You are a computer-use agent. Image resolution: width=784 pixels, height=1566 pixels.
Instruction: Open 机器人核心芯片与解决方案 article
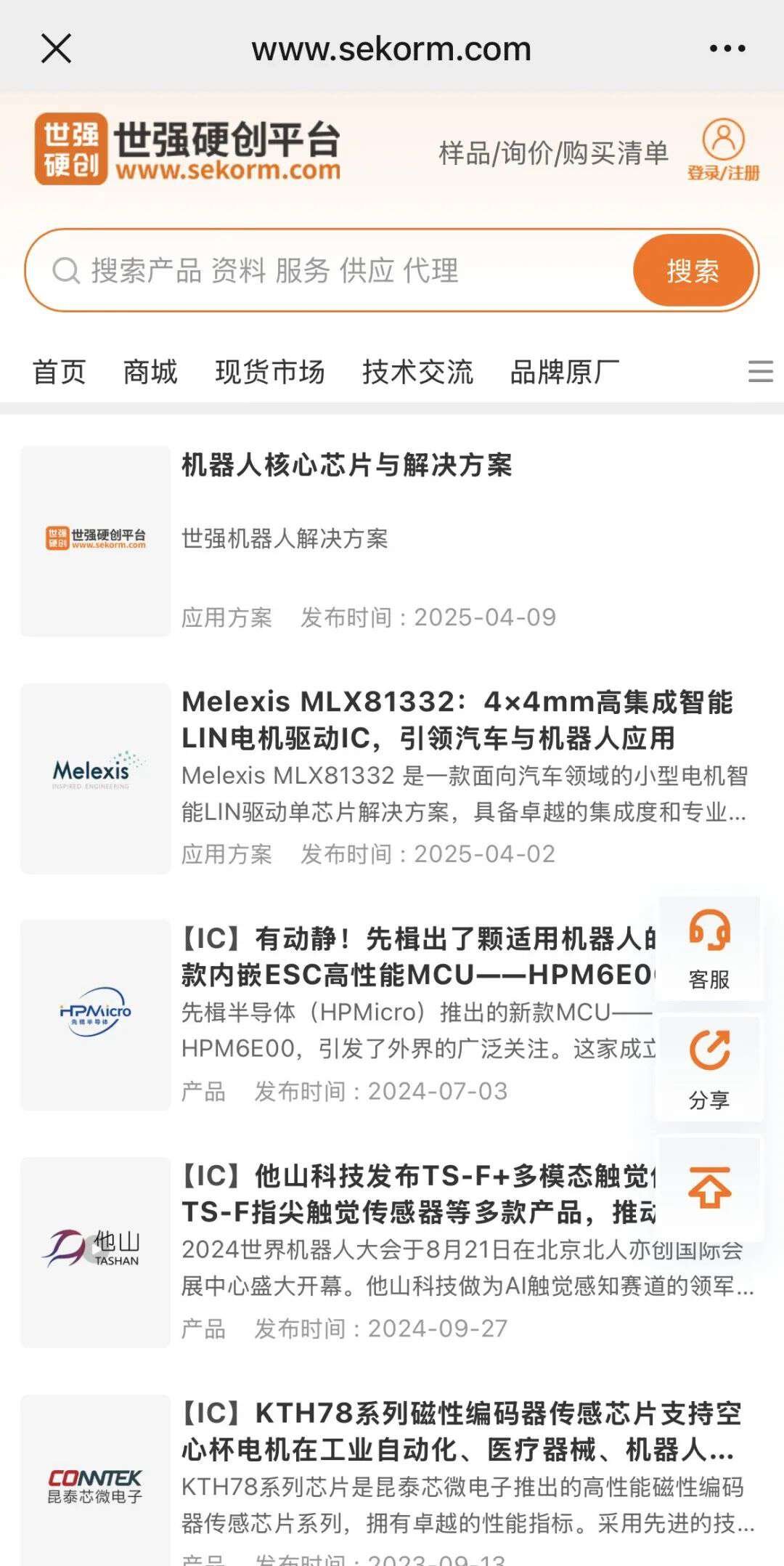coord(346,465)
